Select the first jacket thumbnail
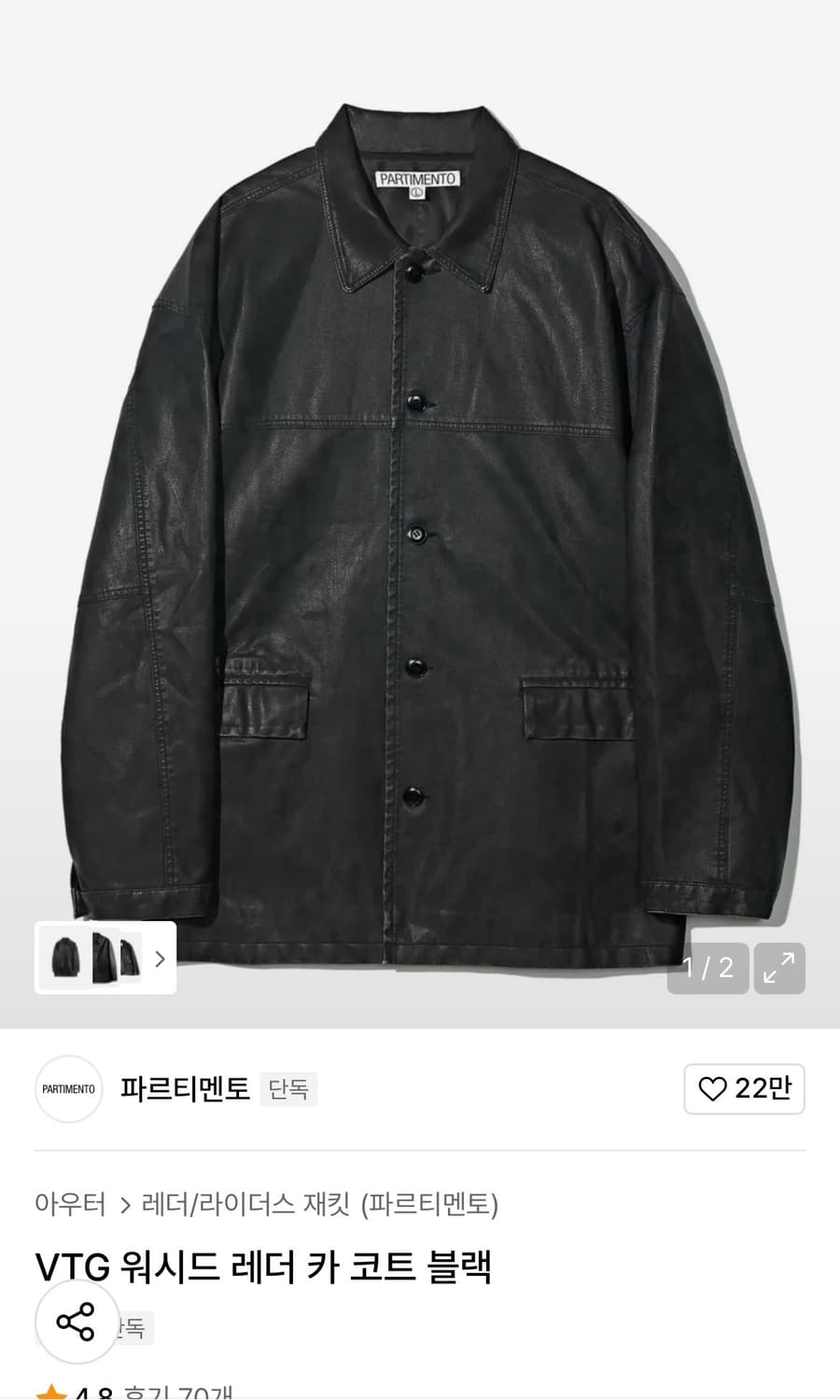Screen dimensions: 840x1400 click(x=67, y=958)
